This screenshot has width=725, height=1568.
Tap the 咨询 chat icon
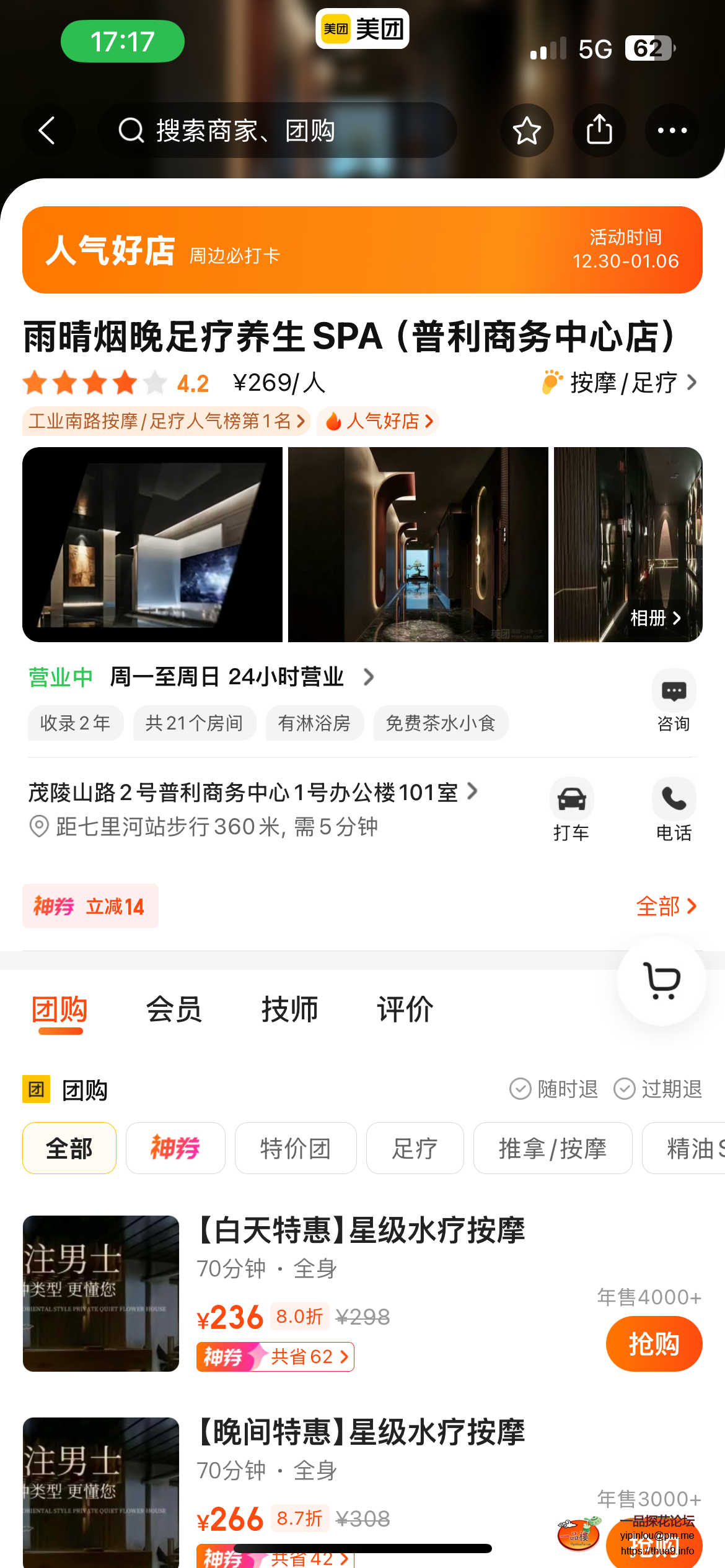click(x=674, y=700)
